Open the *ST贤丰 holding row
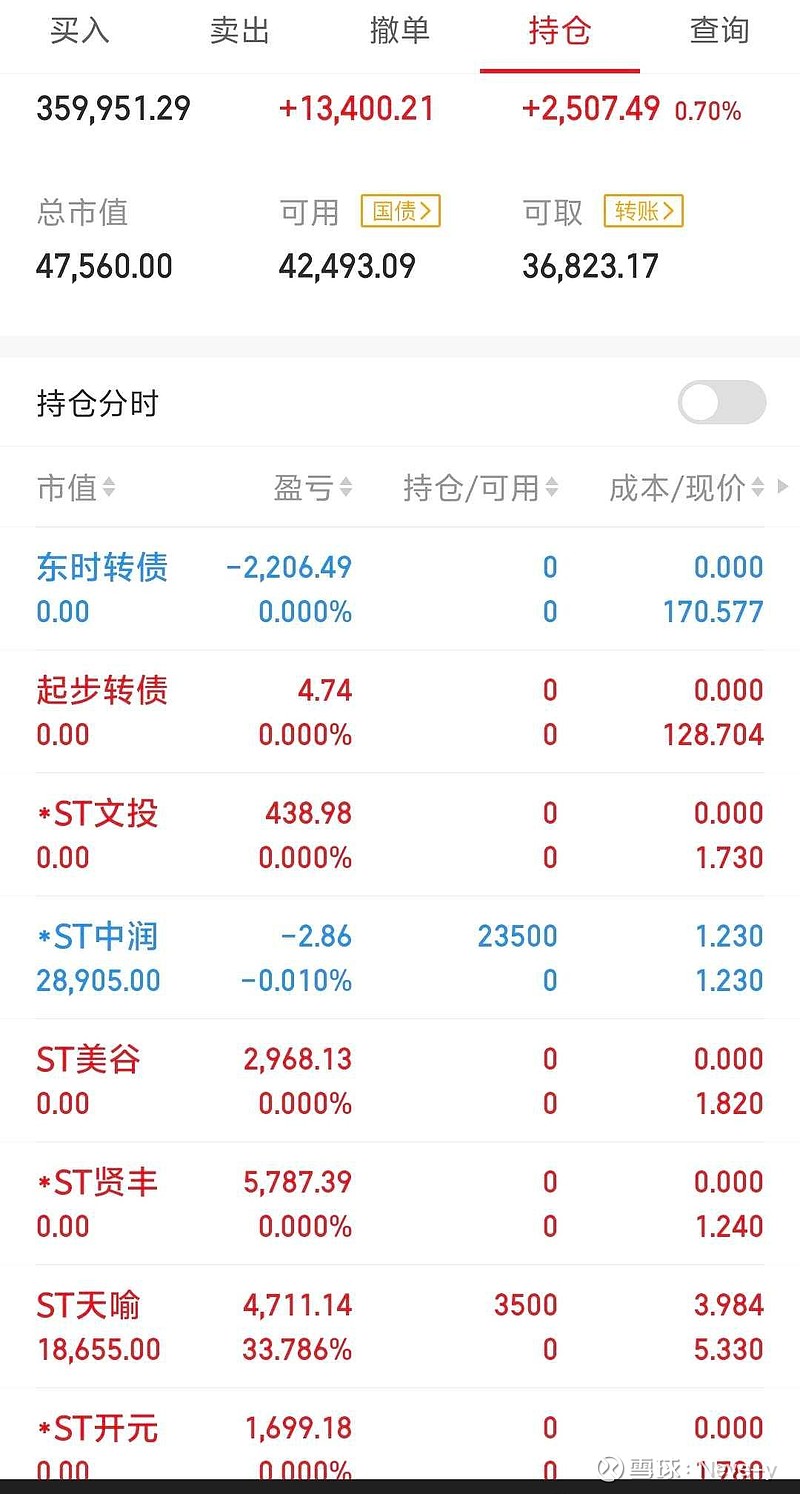800x1494 pixels. 400,1204
